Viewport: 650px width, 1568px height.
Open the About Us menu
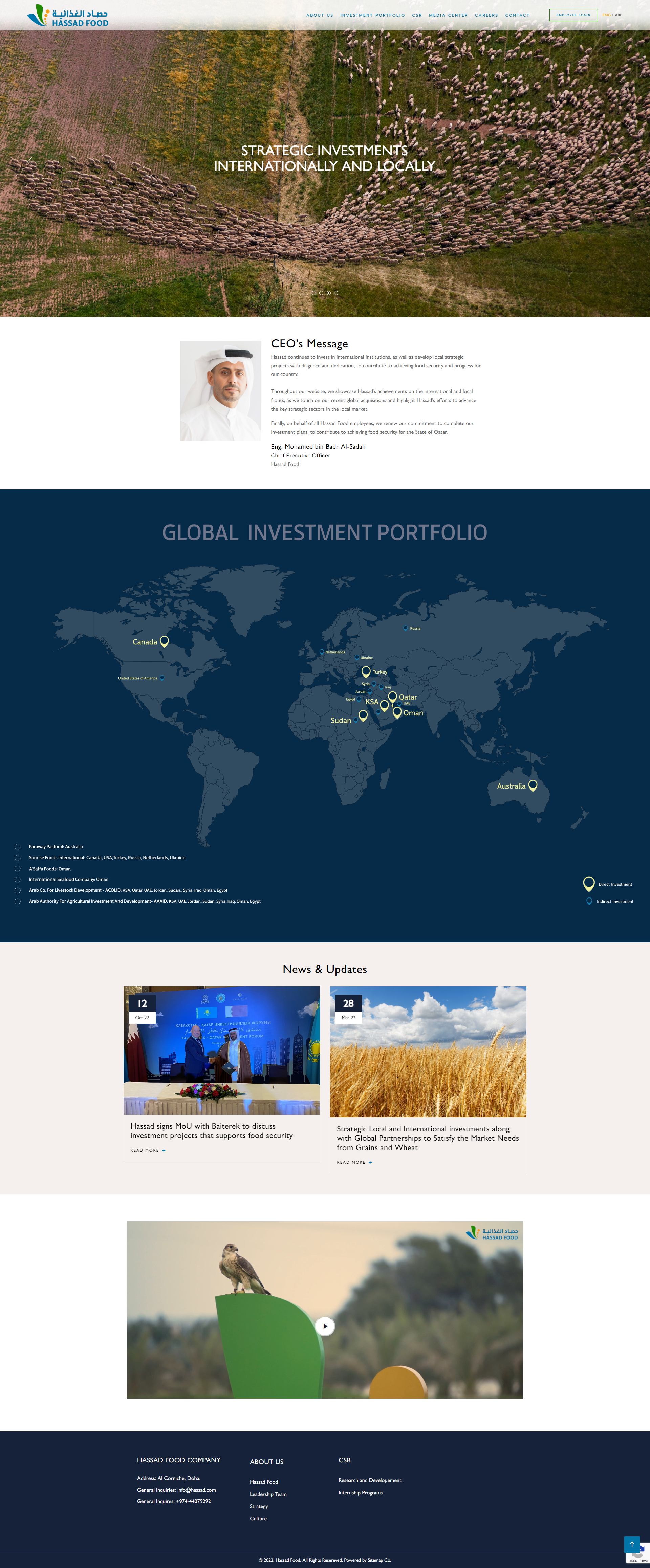(319, 15)
